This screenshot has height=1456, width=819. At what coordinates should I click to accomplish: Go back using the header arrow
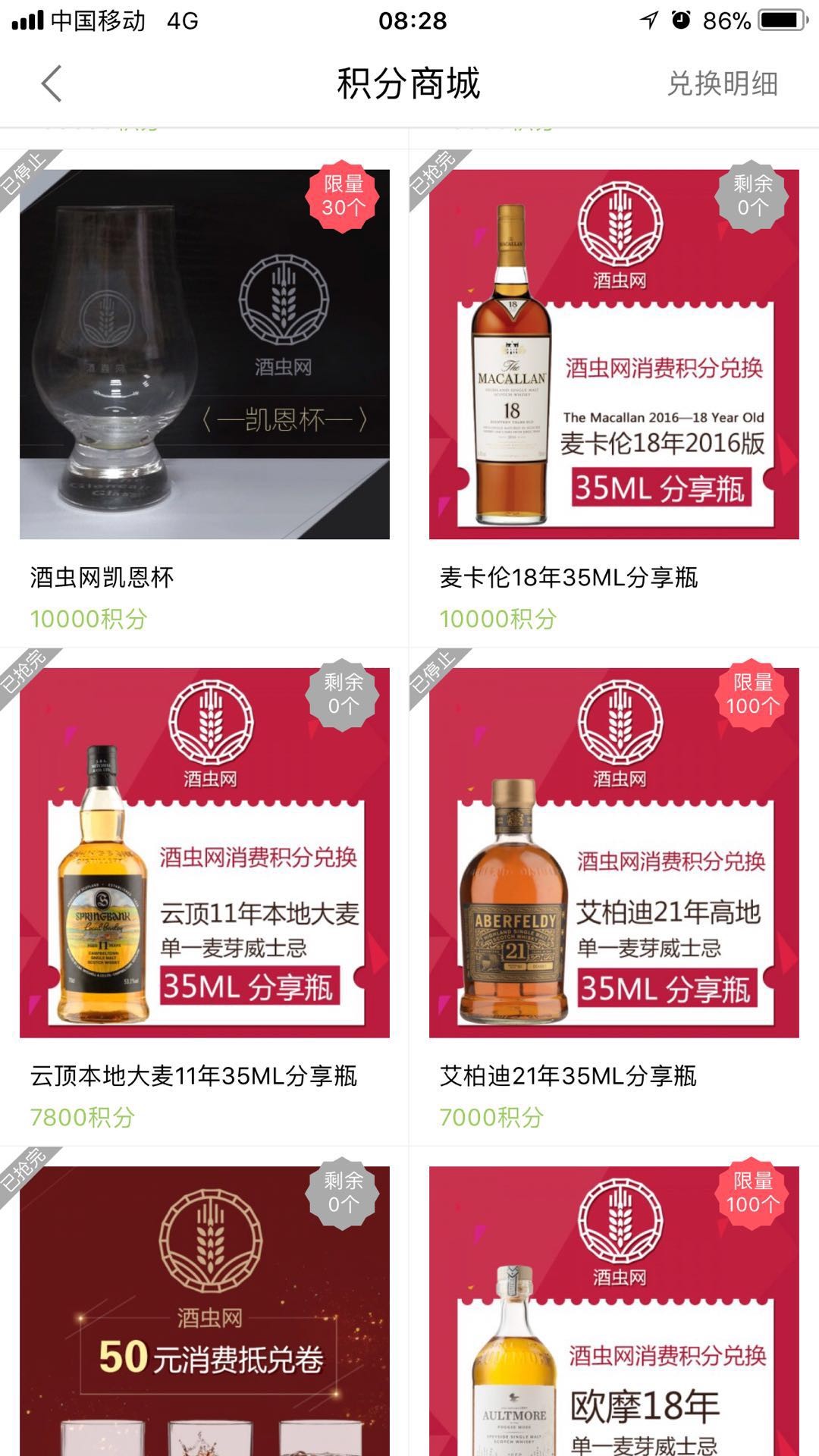[x=52, y=83]
